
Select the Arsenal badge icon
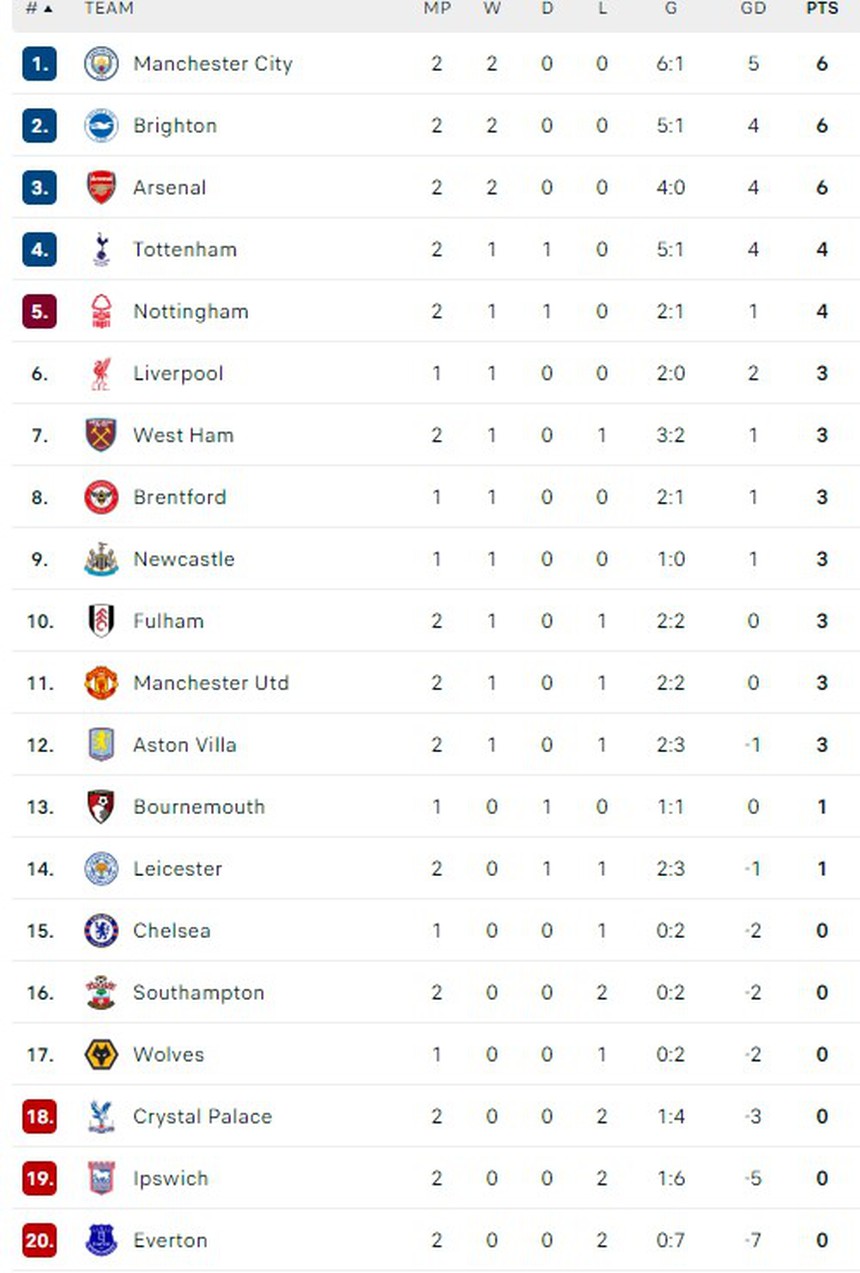pyautogui.click(x=100, y=187)
